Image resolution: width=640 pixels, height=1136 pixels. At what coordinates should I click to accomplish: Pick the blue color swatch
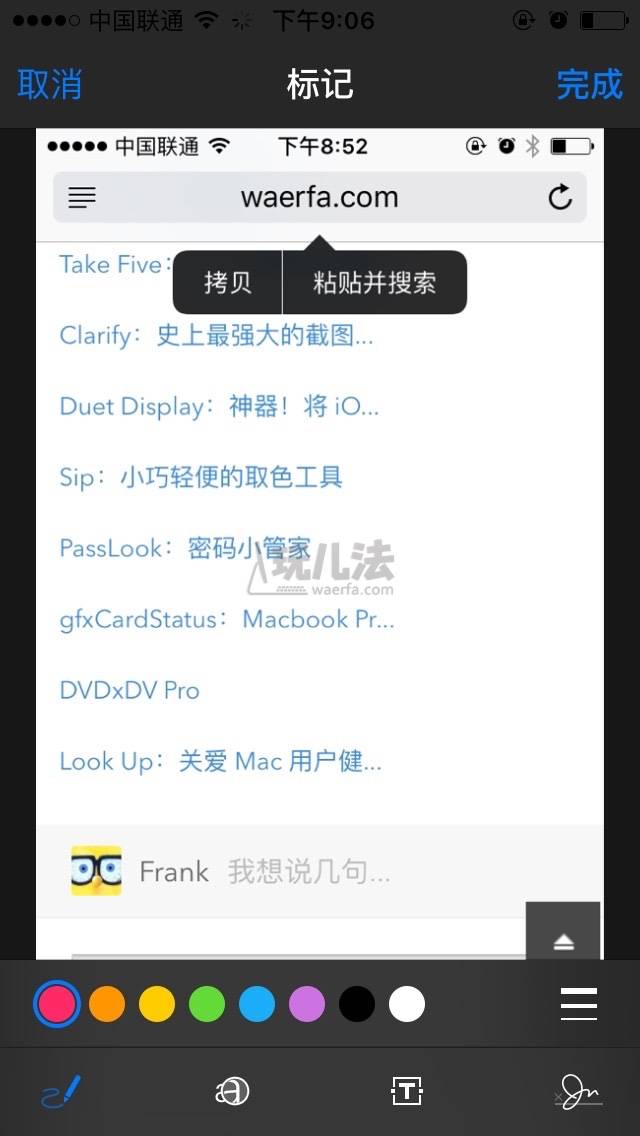point(257,1004)
